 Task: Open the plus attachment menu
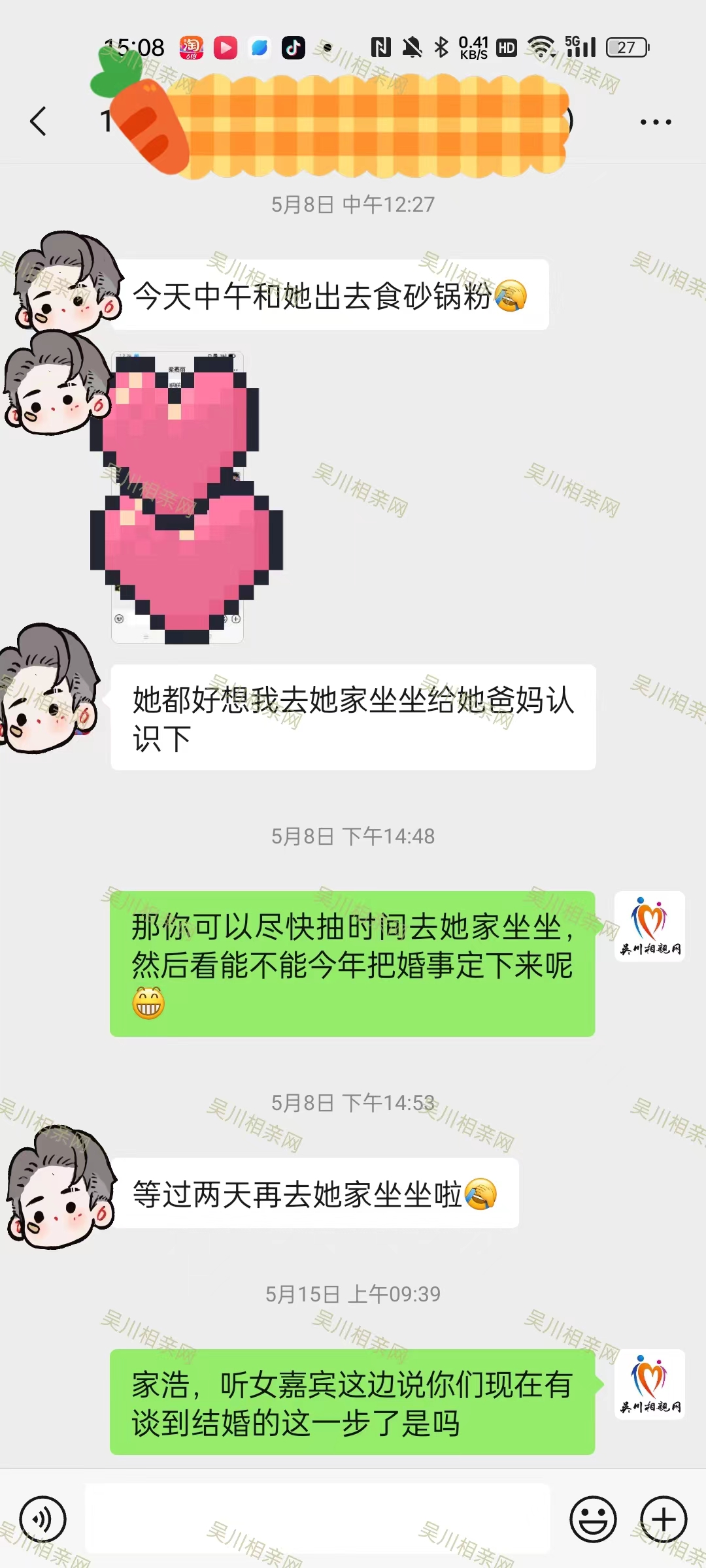664,1520
